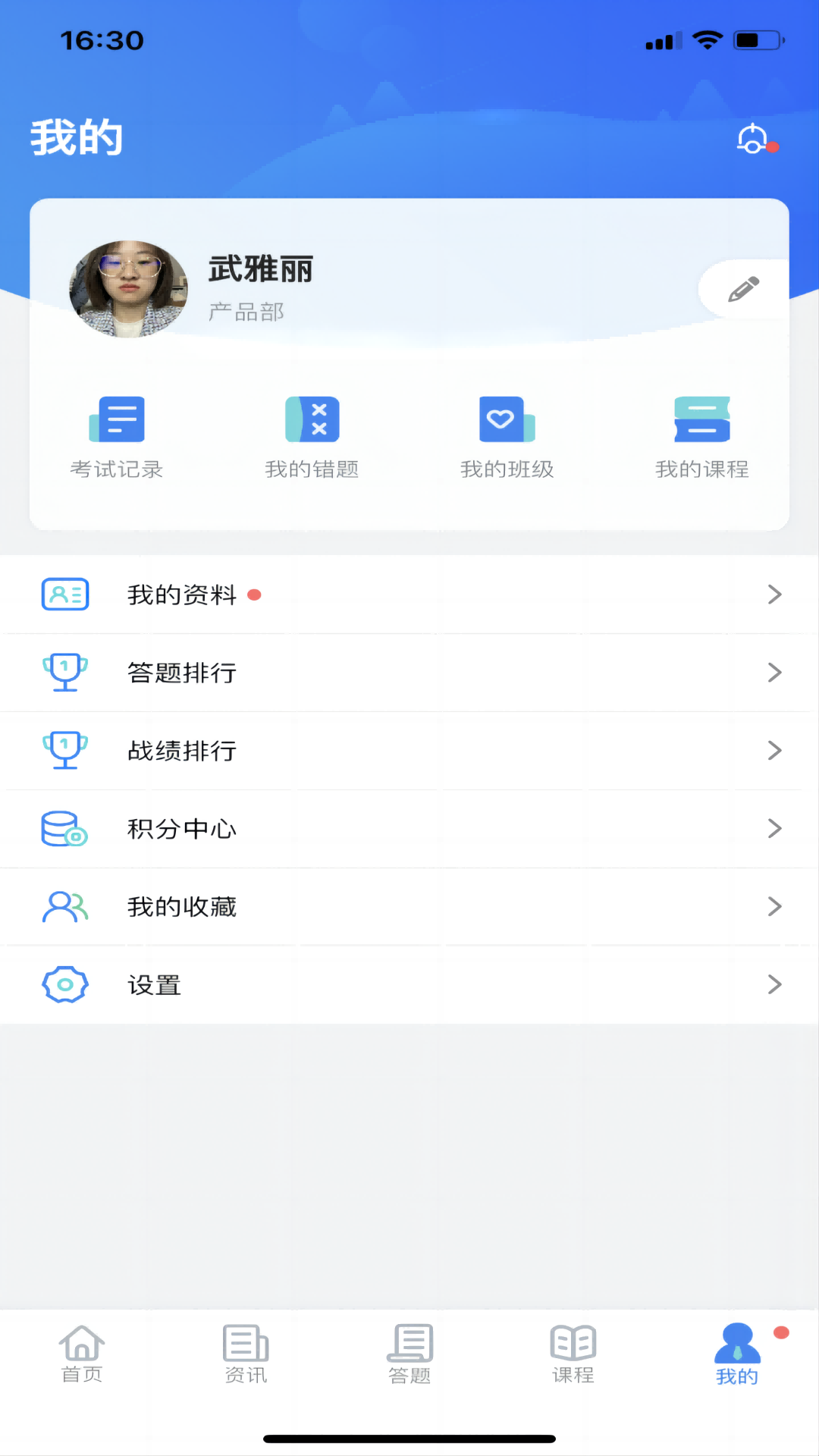The width and height of the screenshot is (819, 1456).
Task: Click the 我的收藏 favorites icon
Action: click(64, 906)
